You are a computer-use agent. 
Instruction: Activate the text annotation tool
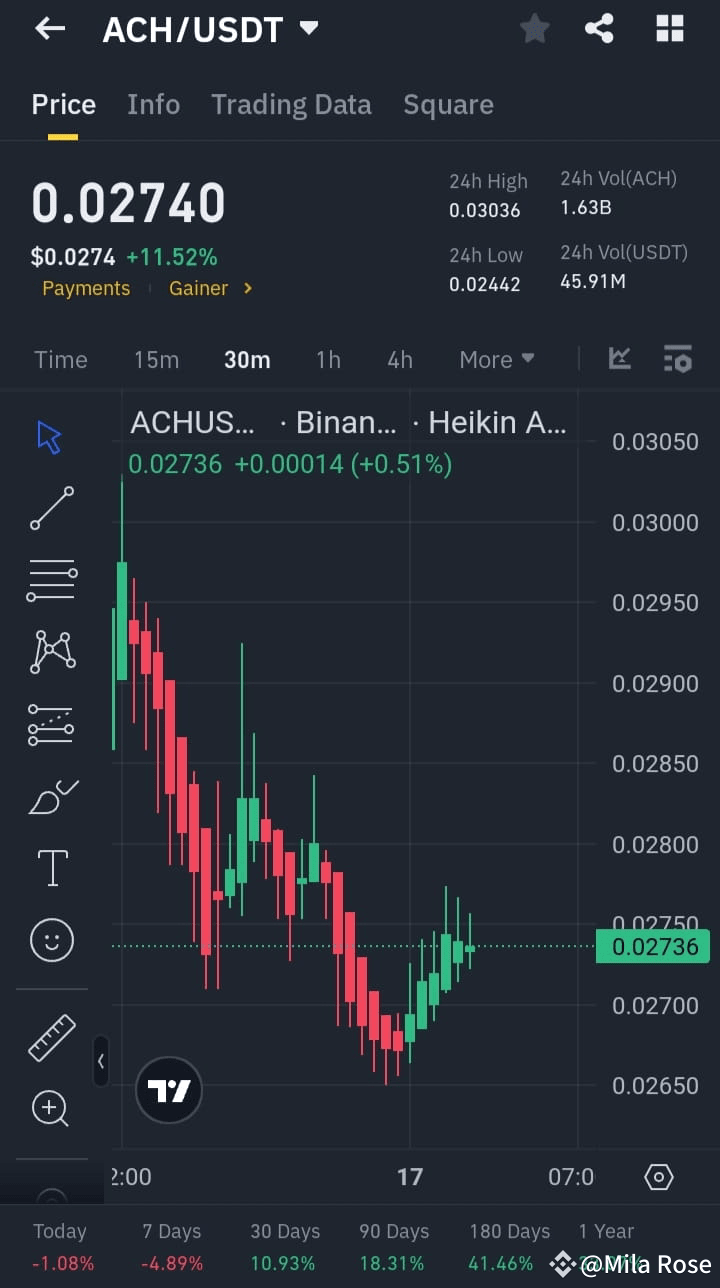pyautogui.click(x=51, y=868)
